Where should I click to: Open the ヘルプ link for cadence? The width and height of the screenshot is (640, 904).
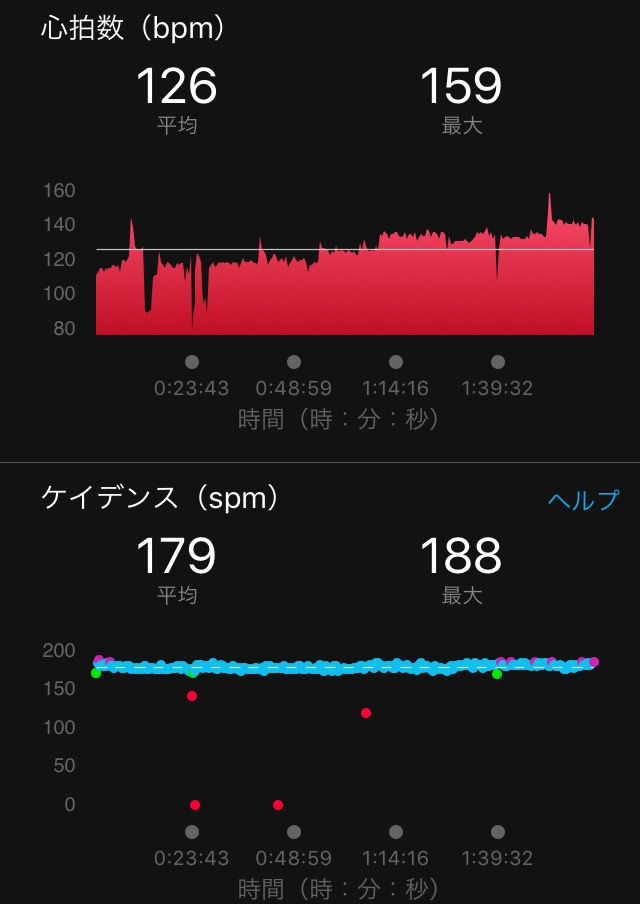pos(583,500)
